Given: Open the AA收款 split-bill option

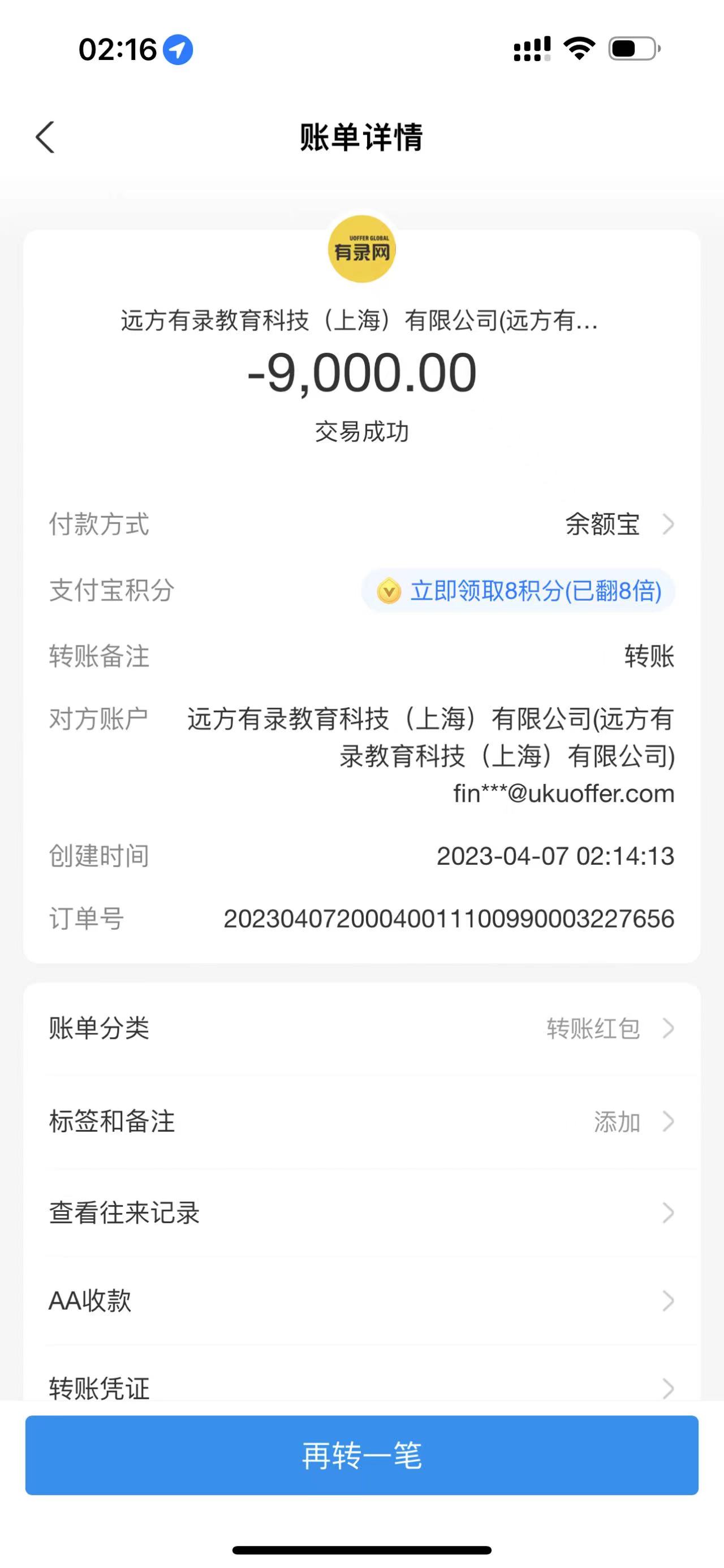Looking at the screenshot, I should coord(361,1301).
